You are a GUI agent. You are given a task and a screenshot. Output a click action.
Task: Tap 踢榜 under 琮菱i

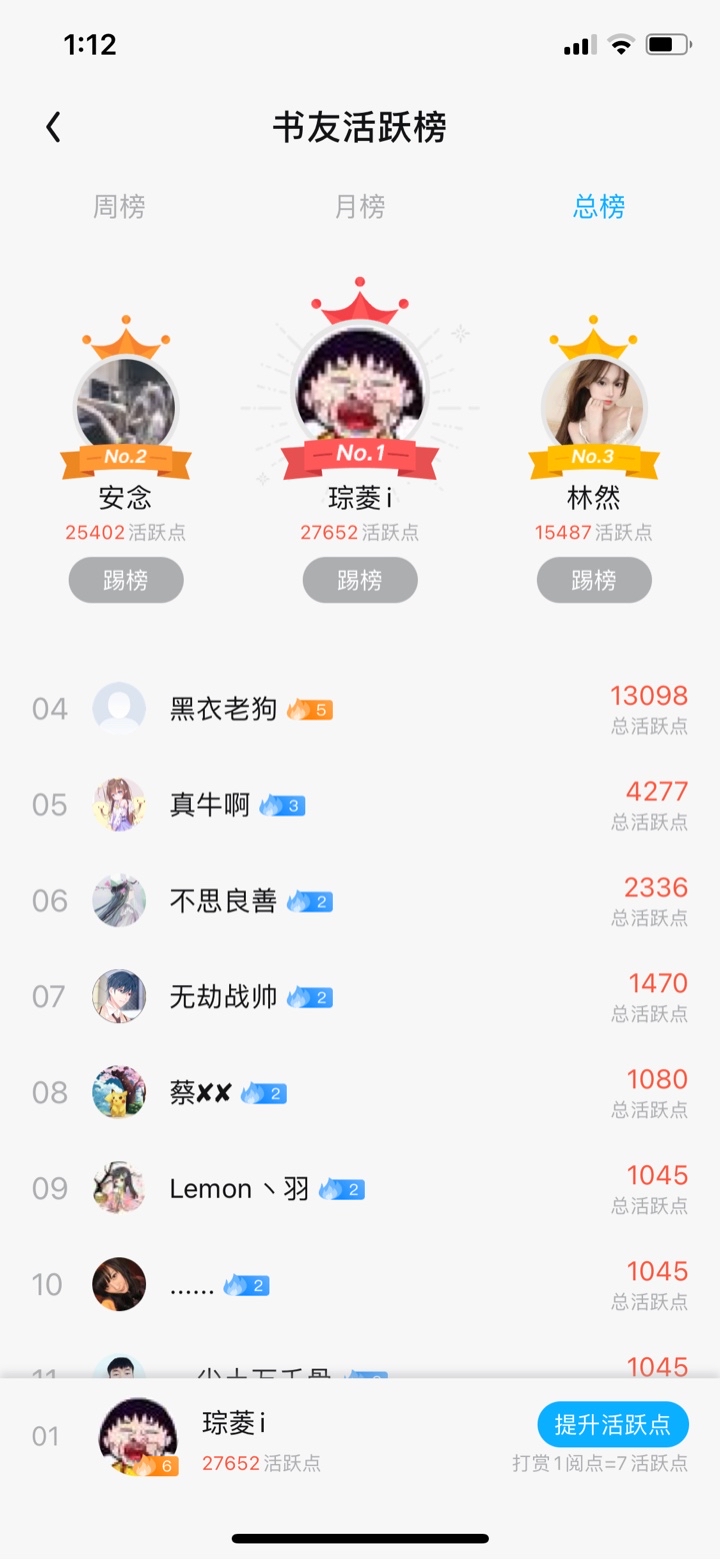360,580
